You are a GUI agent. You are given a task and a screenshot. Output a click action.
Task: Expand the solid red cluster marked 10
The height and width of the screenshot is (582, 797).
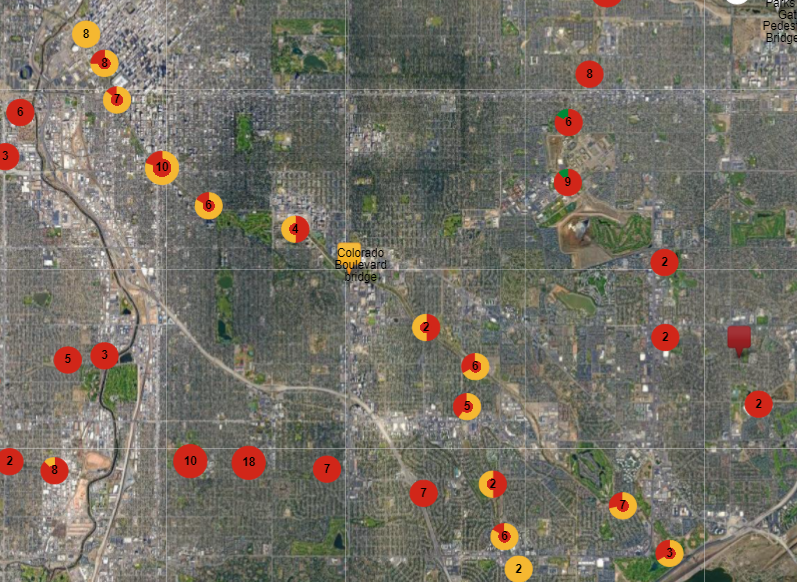(190, 461)
